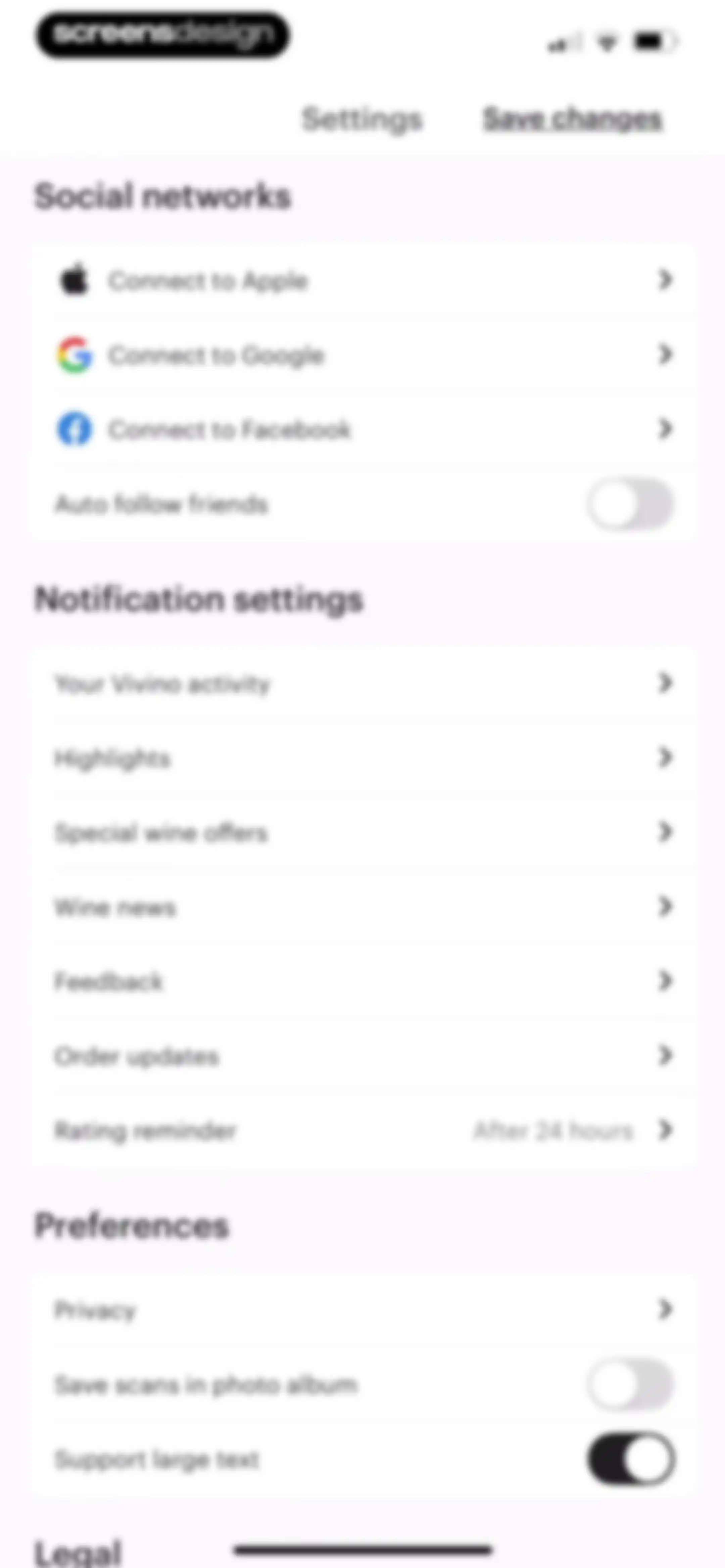Image resolution: width=725 pixels, height=1568 pixels.
Task: Open Connect to Apple
Action: pyautogui.click(x=363, y=281)
